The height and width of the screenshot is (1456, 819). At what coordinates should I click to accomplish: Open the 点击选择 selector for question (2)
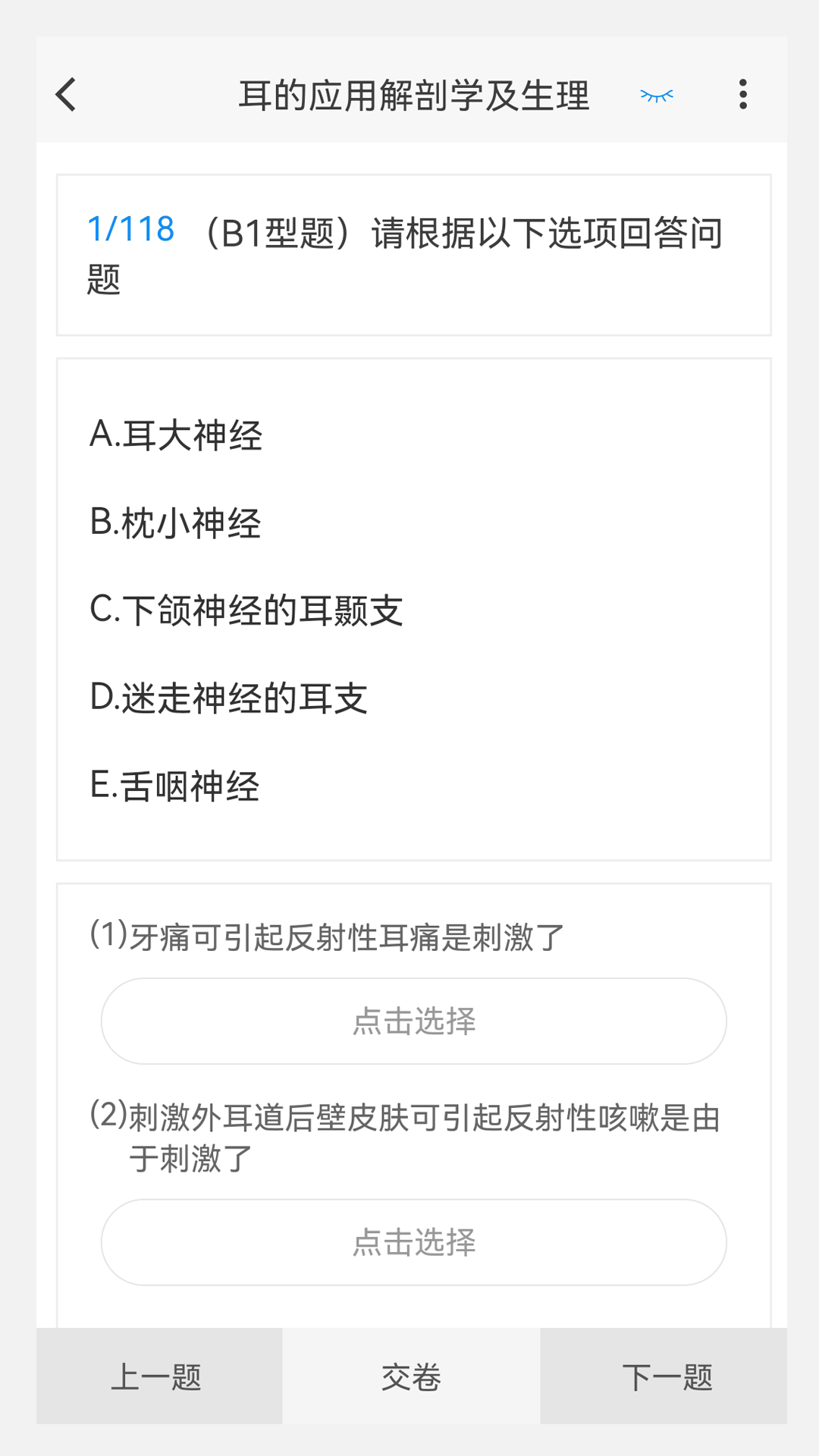pyautogui.click(x=414, y=1242)
